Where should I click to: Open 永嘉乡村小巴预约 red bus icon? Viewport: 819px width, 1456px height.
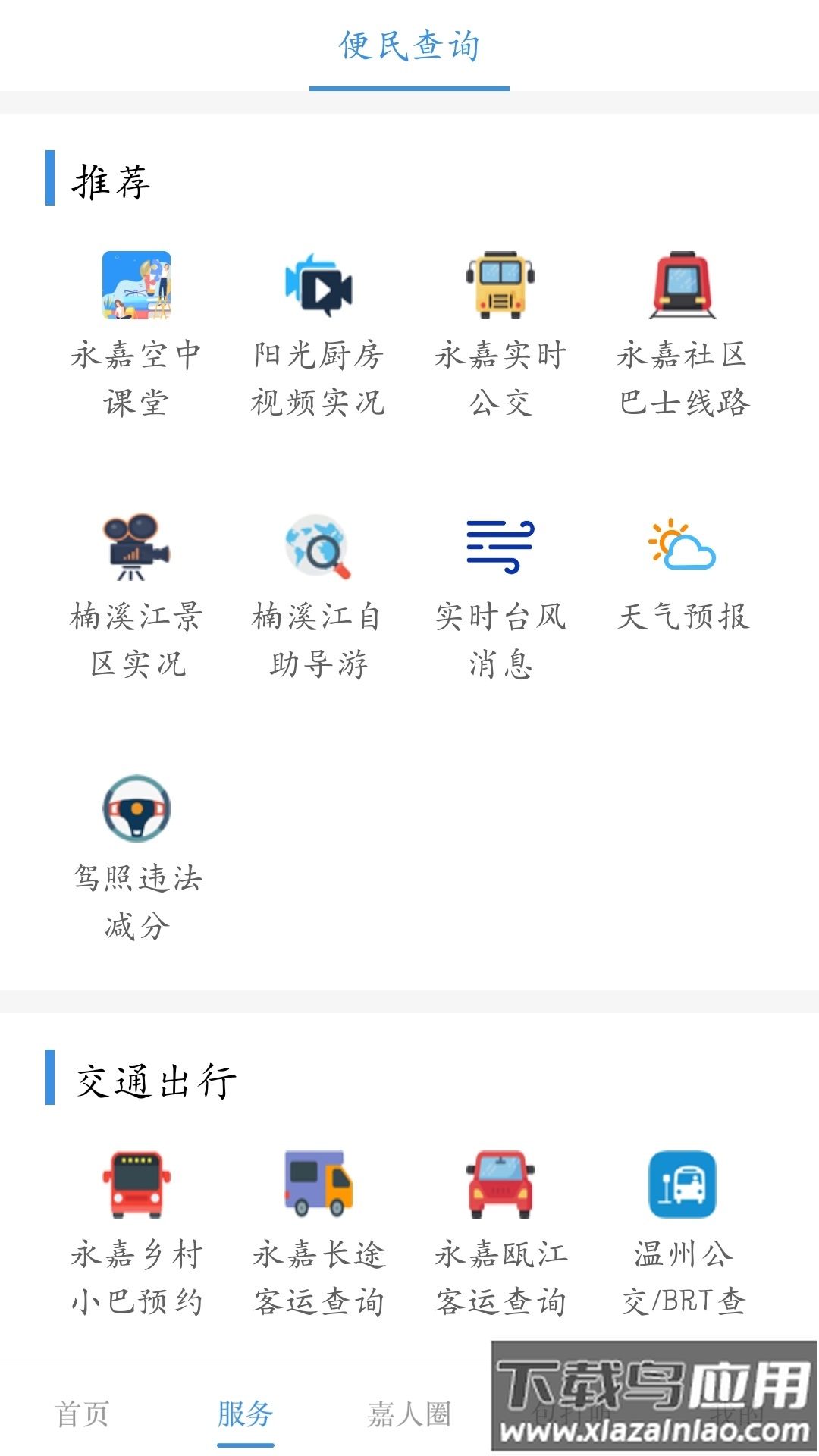click(136, 1185)
